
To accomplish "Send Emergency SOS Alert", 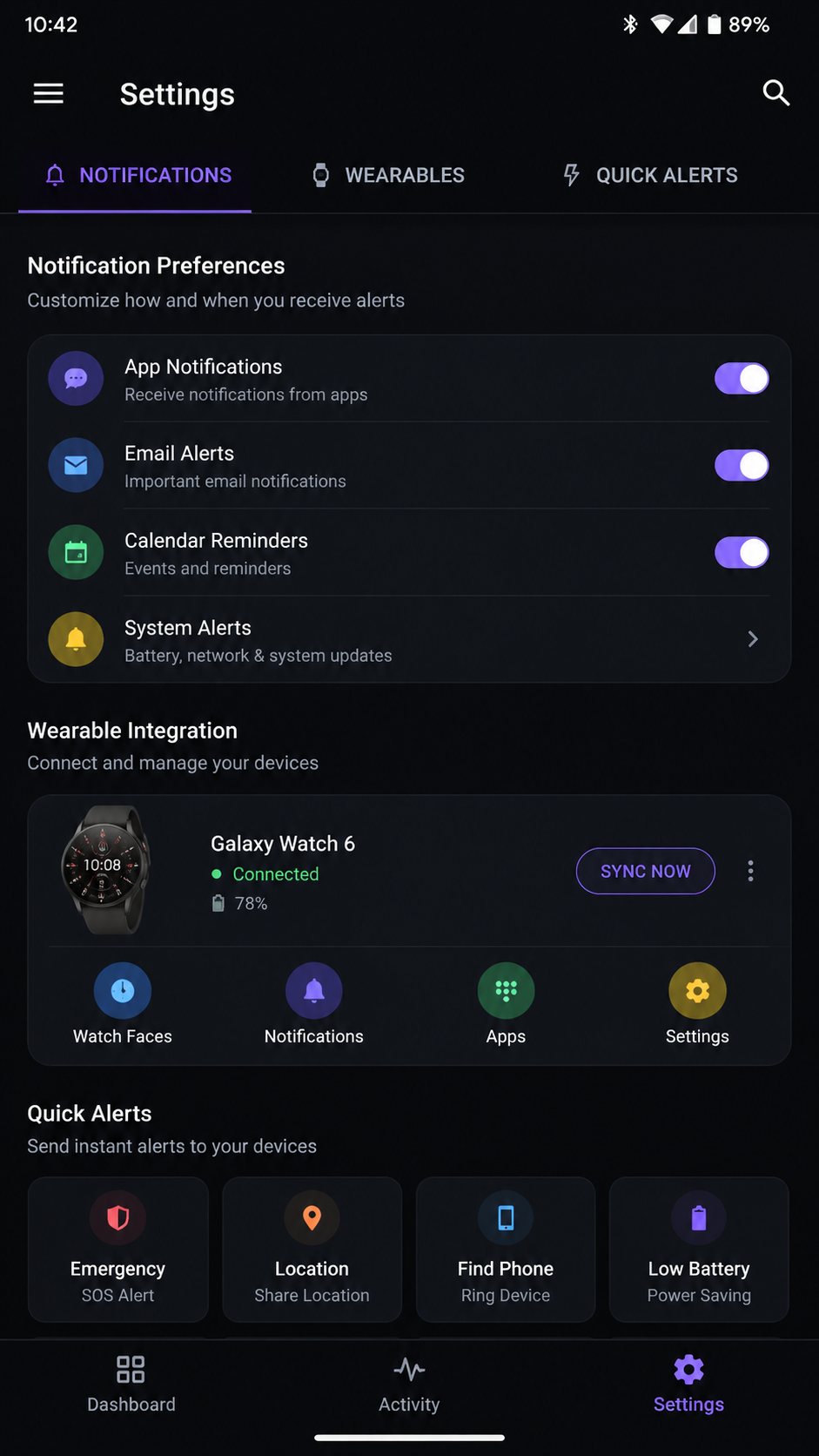I will [118, 1250].
